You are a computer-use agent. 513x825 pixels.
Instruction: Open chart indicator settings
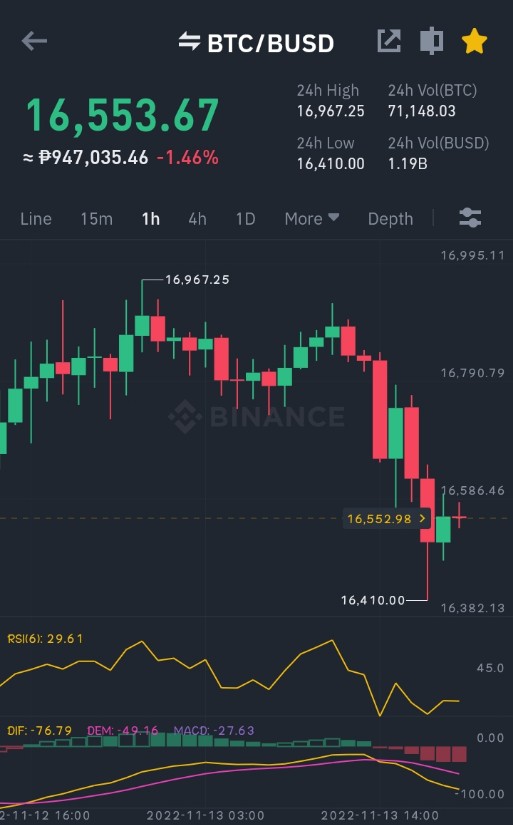click(x=470, y=218)
